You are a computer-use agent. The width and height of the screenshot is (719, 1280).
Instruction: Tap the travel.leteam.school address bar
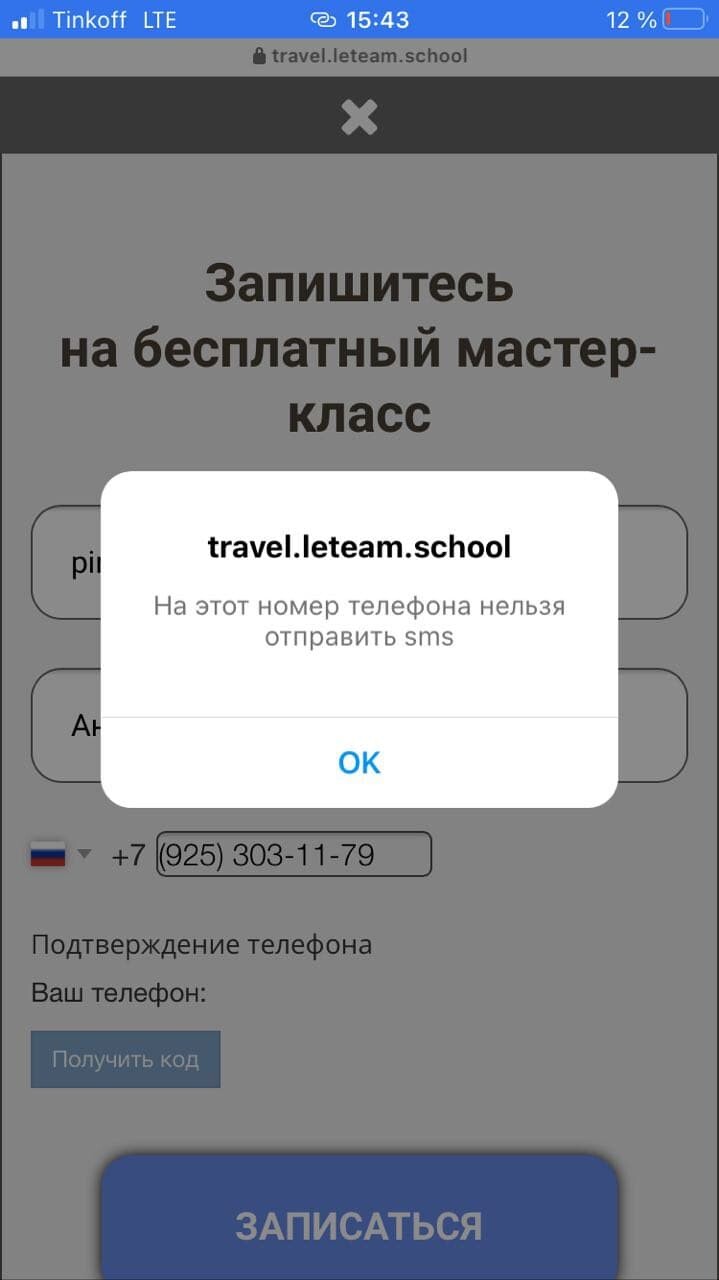(359, 56)
